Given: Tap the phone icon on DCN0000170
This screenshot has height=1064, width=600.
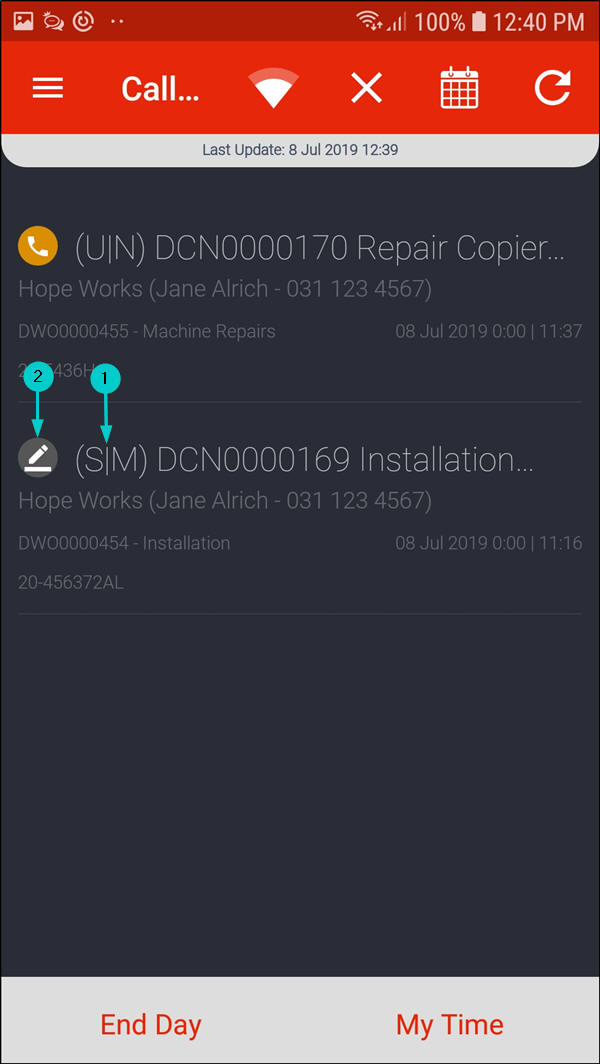Looking at the screenshot, I should click(x=38, y=247).
